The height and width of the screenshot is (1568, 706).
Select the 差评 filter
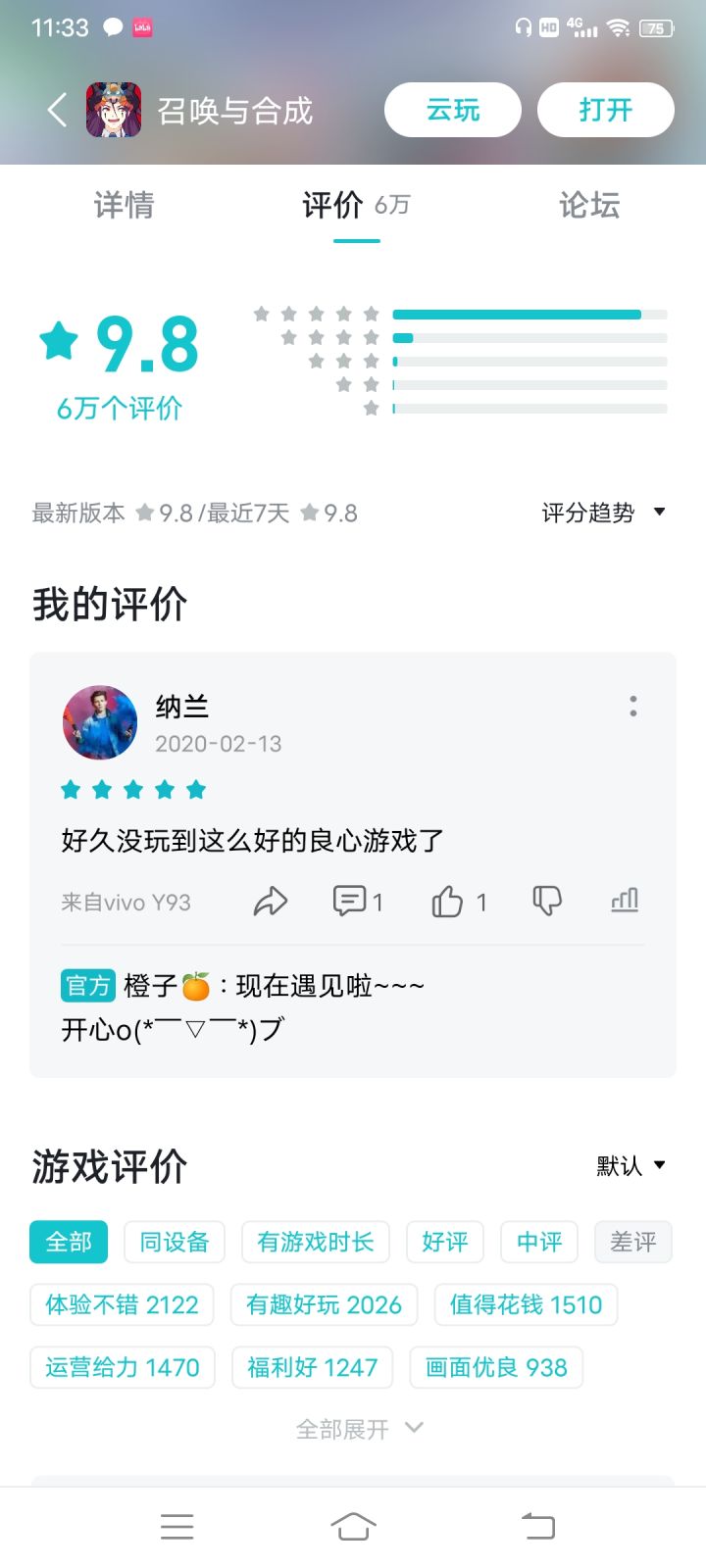tap(633, 1242)
